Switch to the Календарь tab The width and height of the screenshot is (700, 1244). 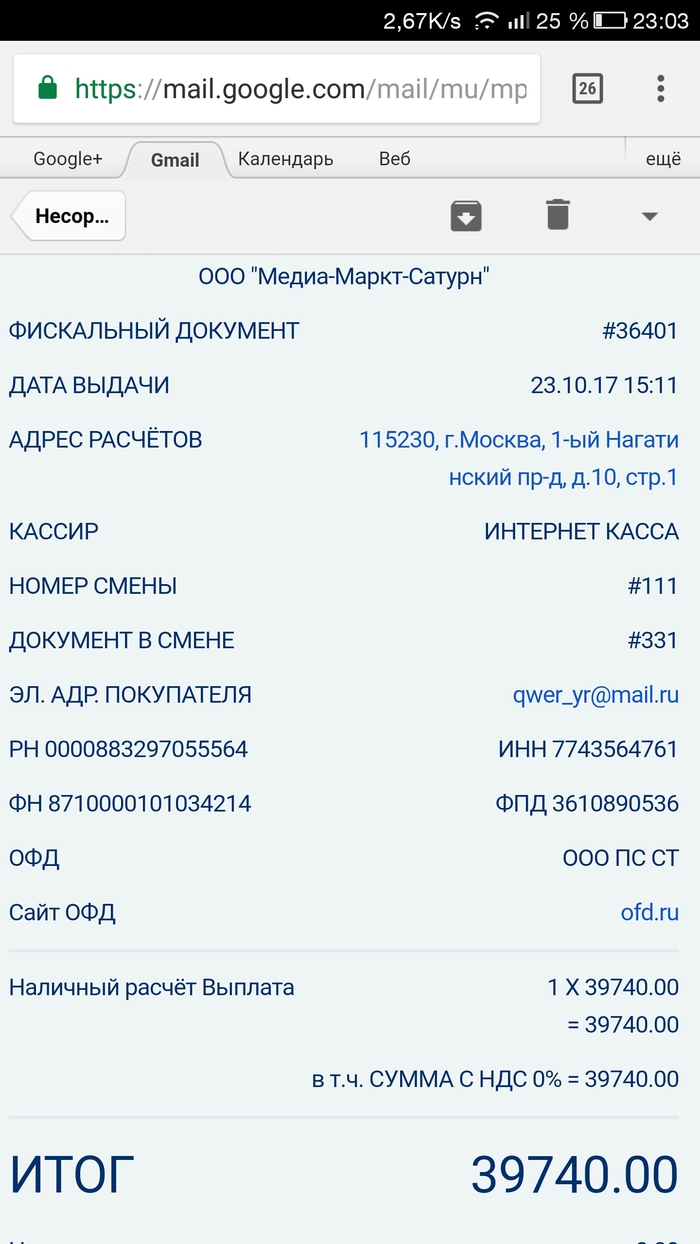pyautogui.click(x=285, y=159)
